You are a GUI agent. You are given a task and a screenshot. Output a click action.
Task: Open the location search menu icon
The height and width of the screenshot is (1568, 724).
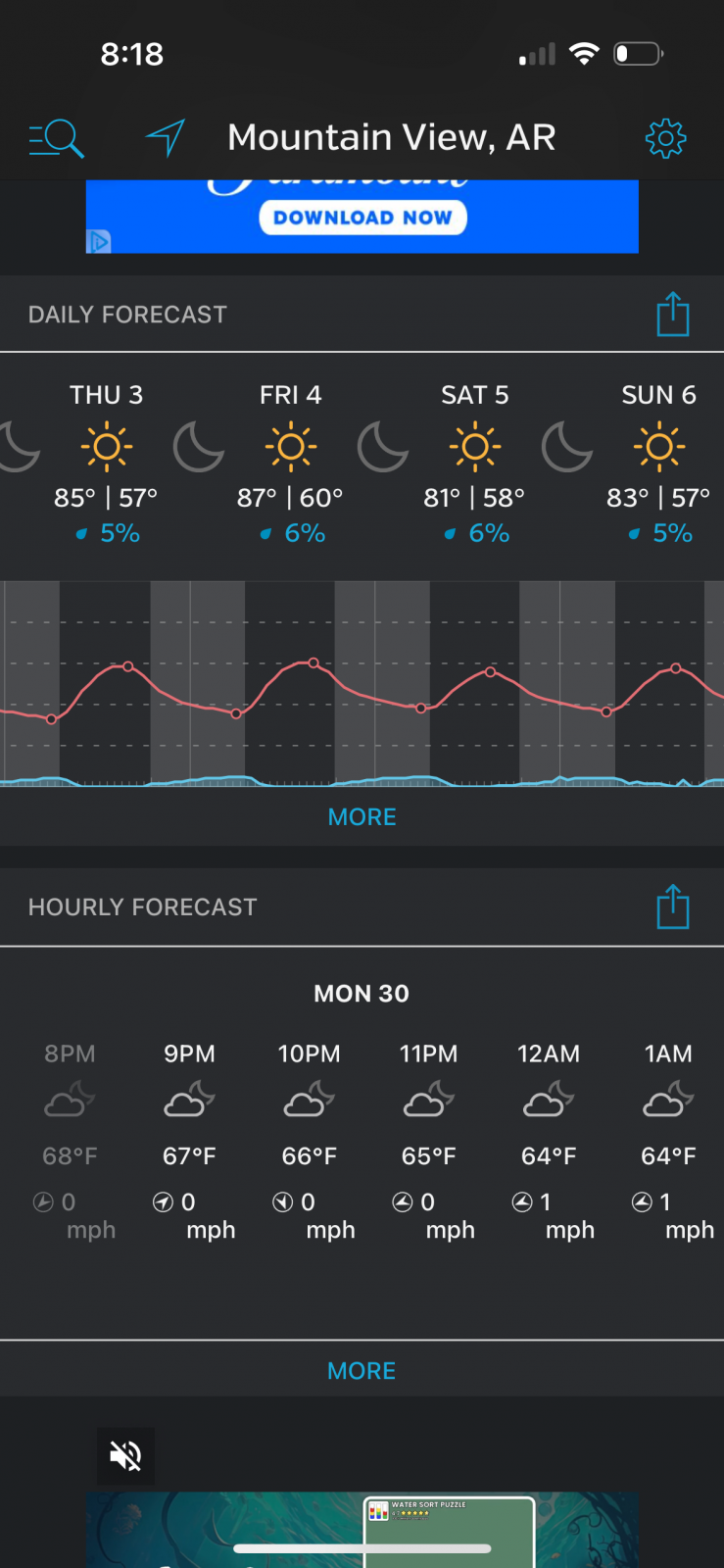pyautogui.click(x=56, y=138)
